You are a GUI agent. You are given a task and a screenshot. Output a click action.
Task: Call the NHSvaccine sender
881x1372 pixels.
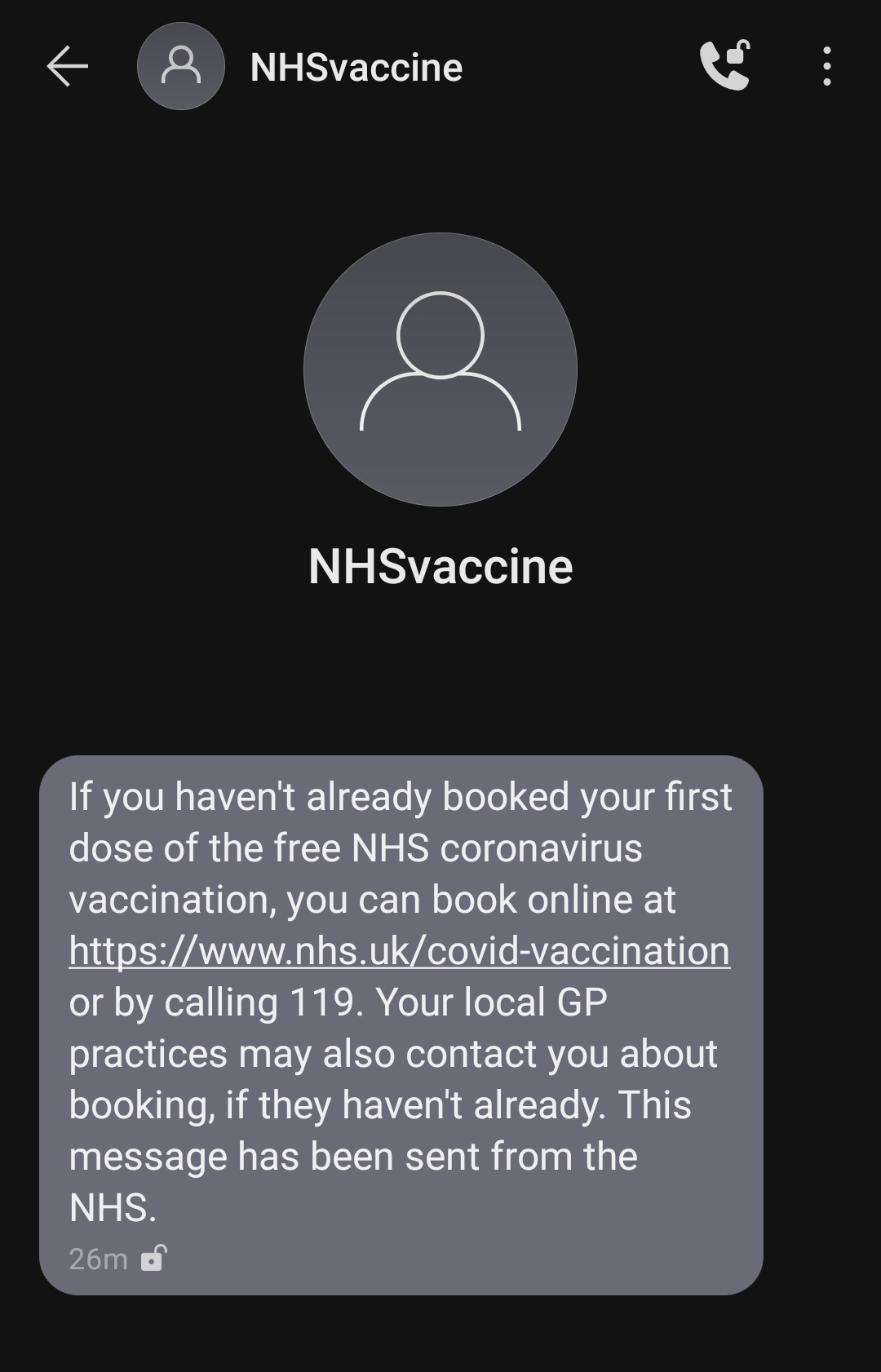724,66
